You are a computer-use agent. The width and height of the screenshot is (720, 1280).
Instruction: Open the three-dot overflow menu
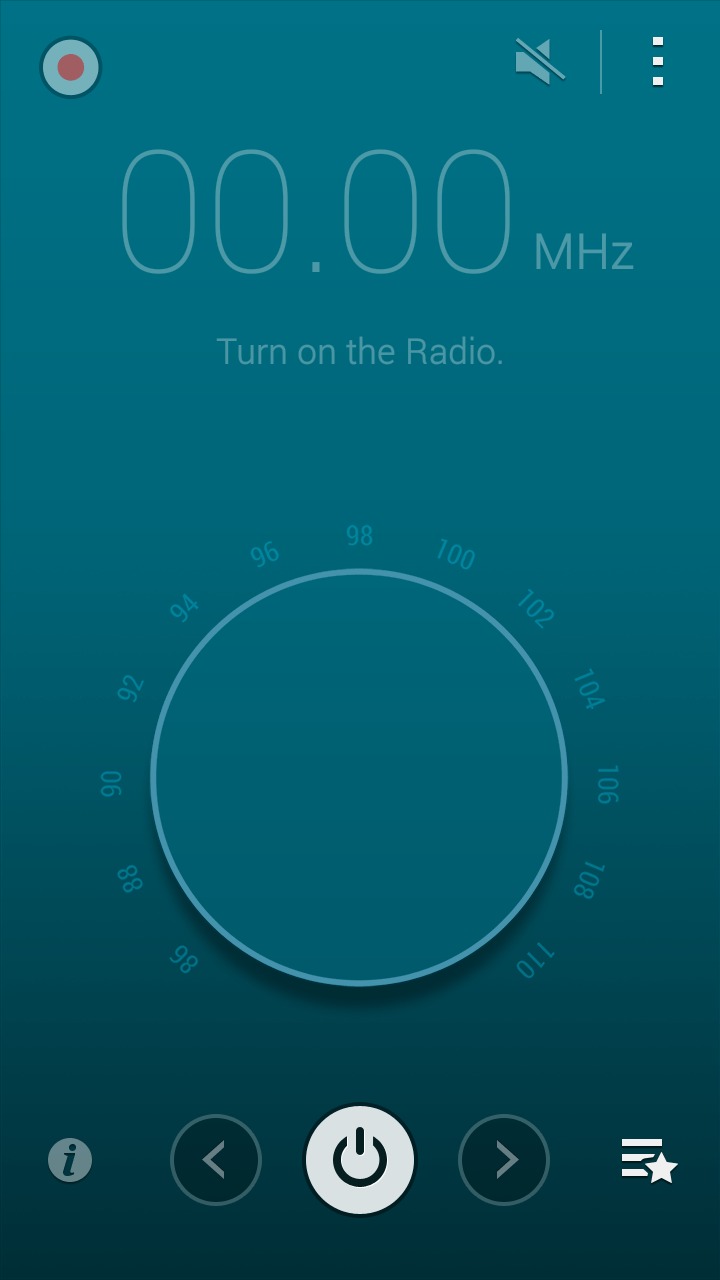(x=657, y=61)
